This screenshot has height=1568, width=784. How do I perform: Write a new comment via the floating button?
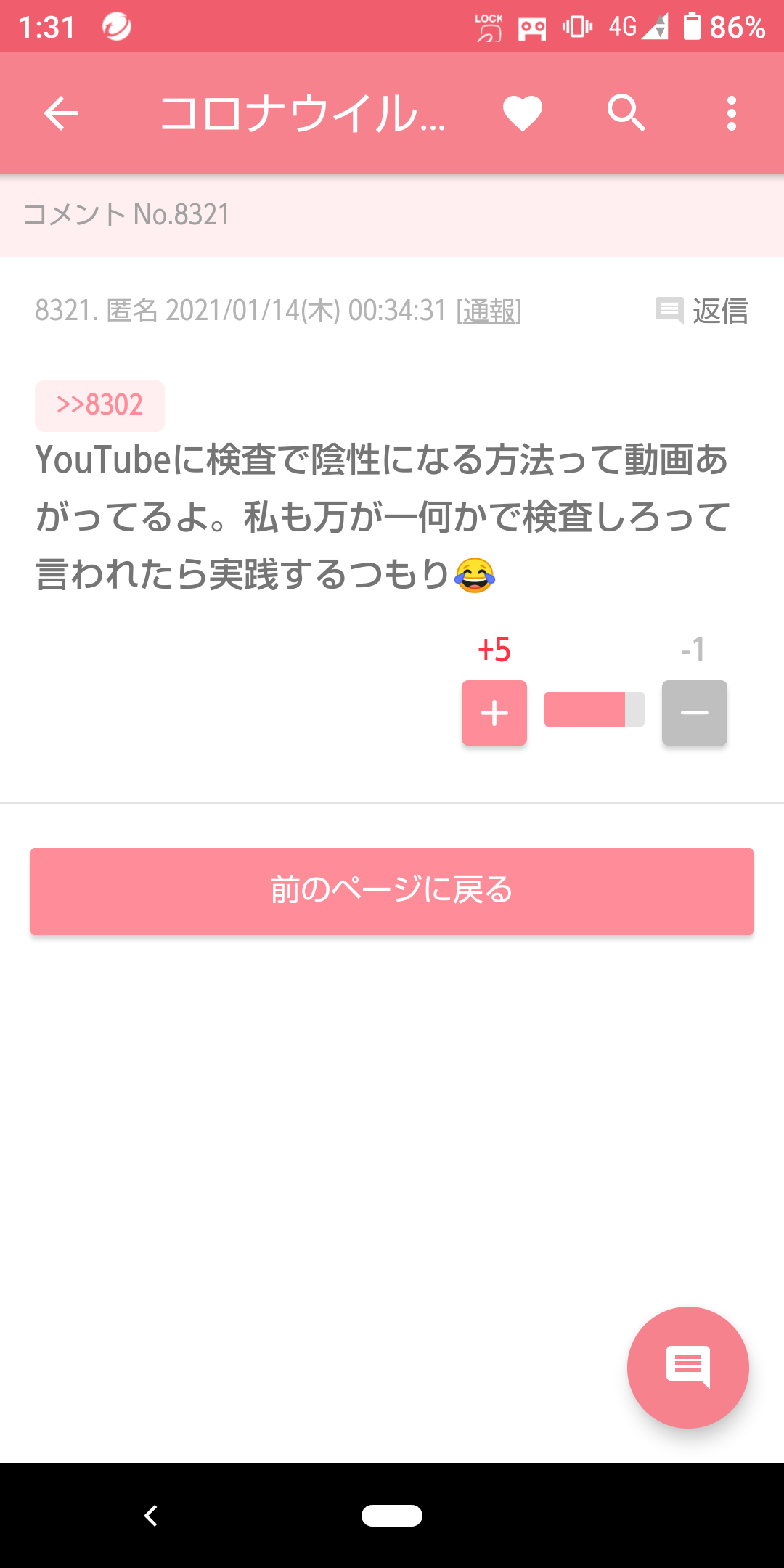[x=688, y=1368]
